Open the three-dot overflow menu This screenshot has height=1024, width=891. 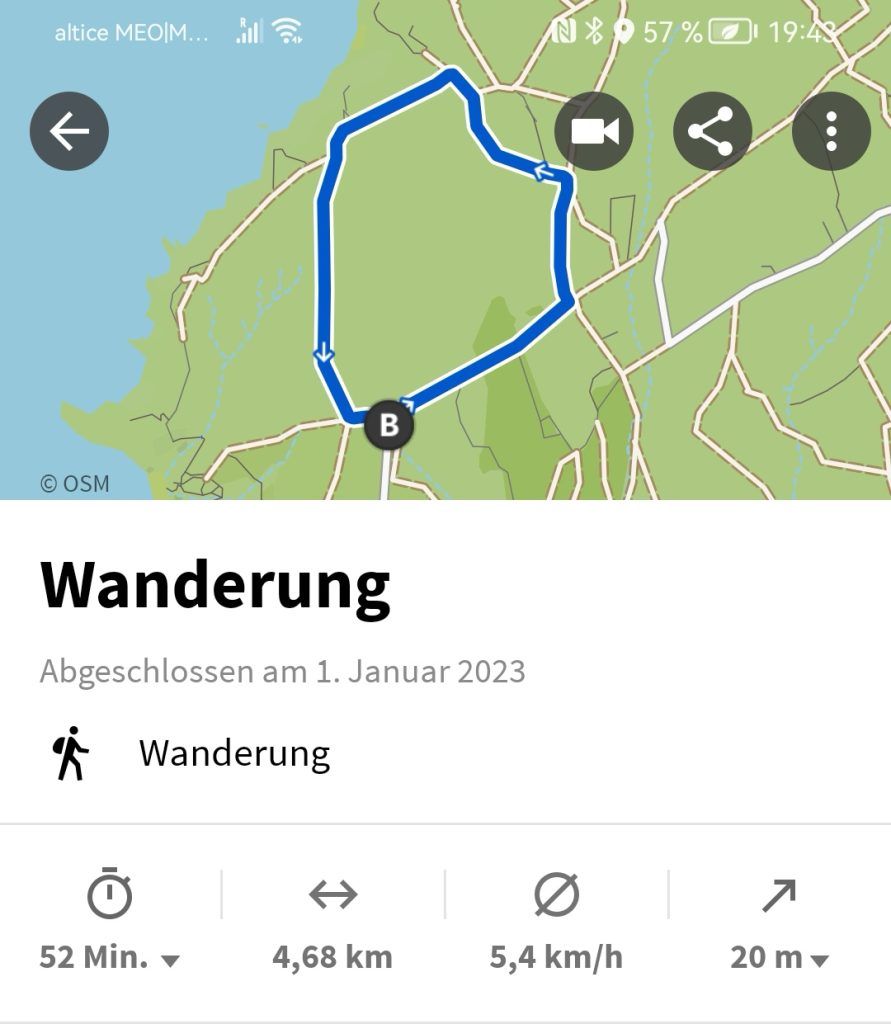[x=831, y=131]
